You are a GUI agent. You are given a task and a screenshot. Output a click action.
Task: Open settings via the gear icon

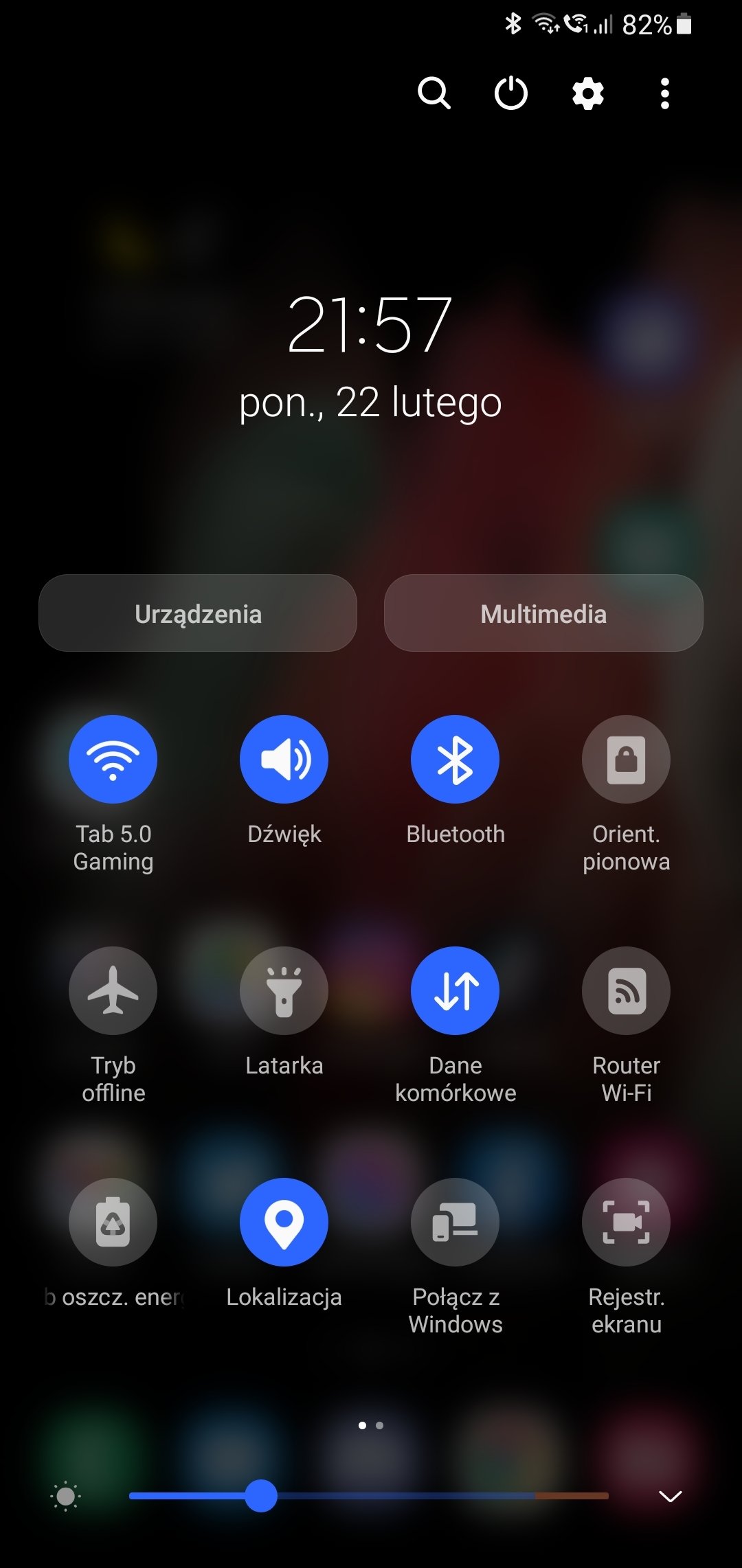point(588,93)
